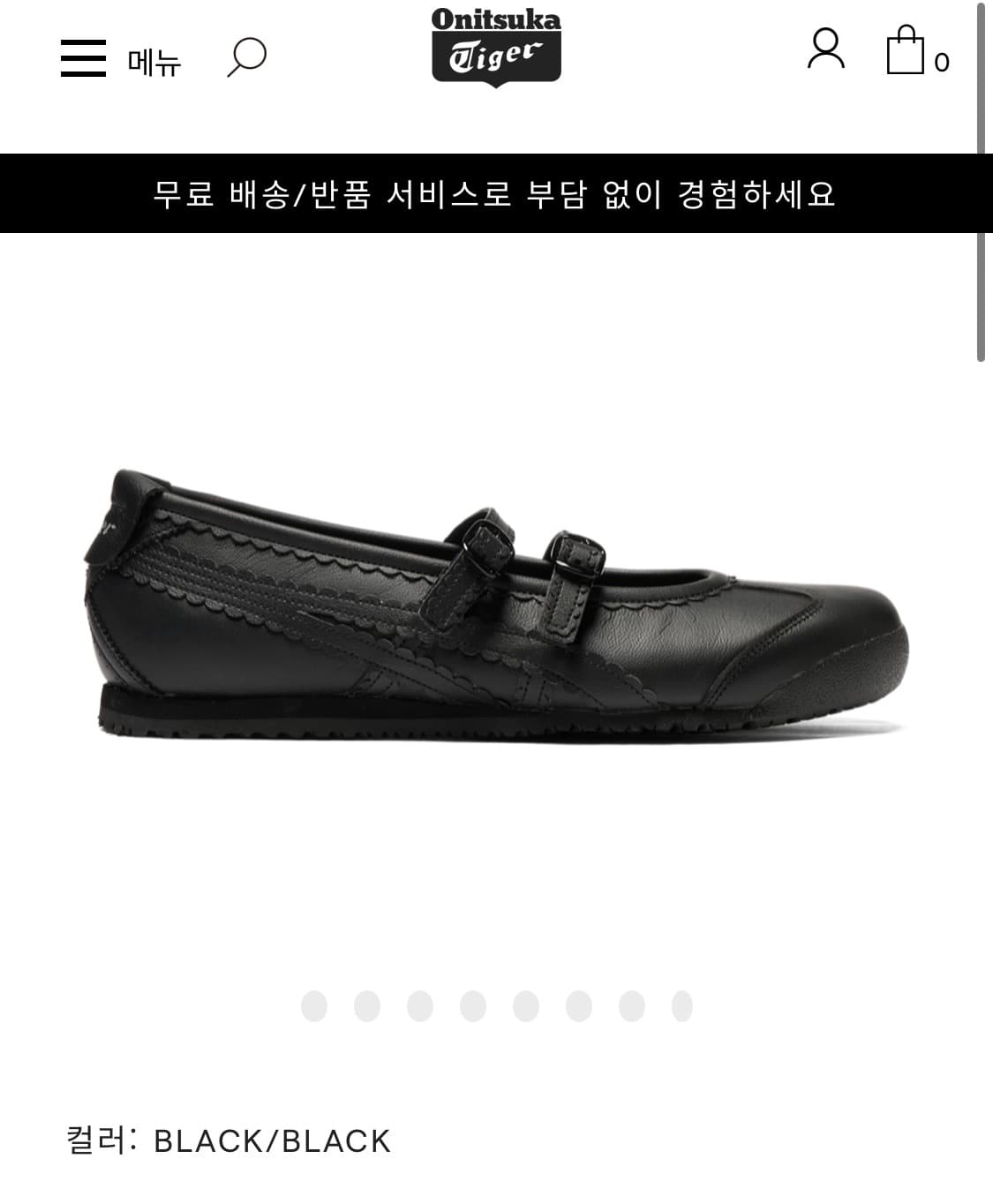Click the cart item count showing 0

tap(940, 64)
